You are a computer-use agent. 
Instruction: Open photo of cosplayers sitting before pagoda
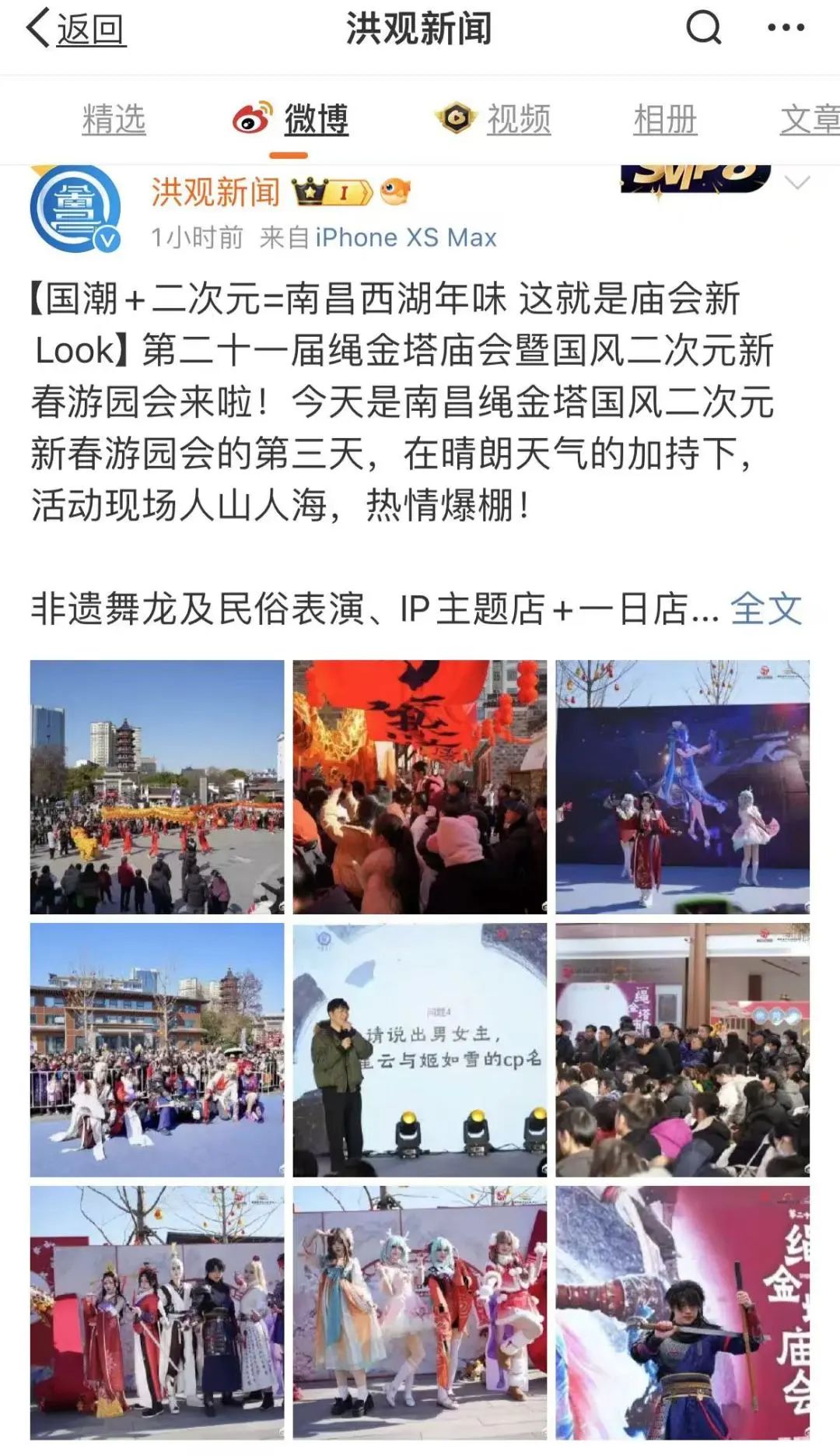coord(157,1050)
